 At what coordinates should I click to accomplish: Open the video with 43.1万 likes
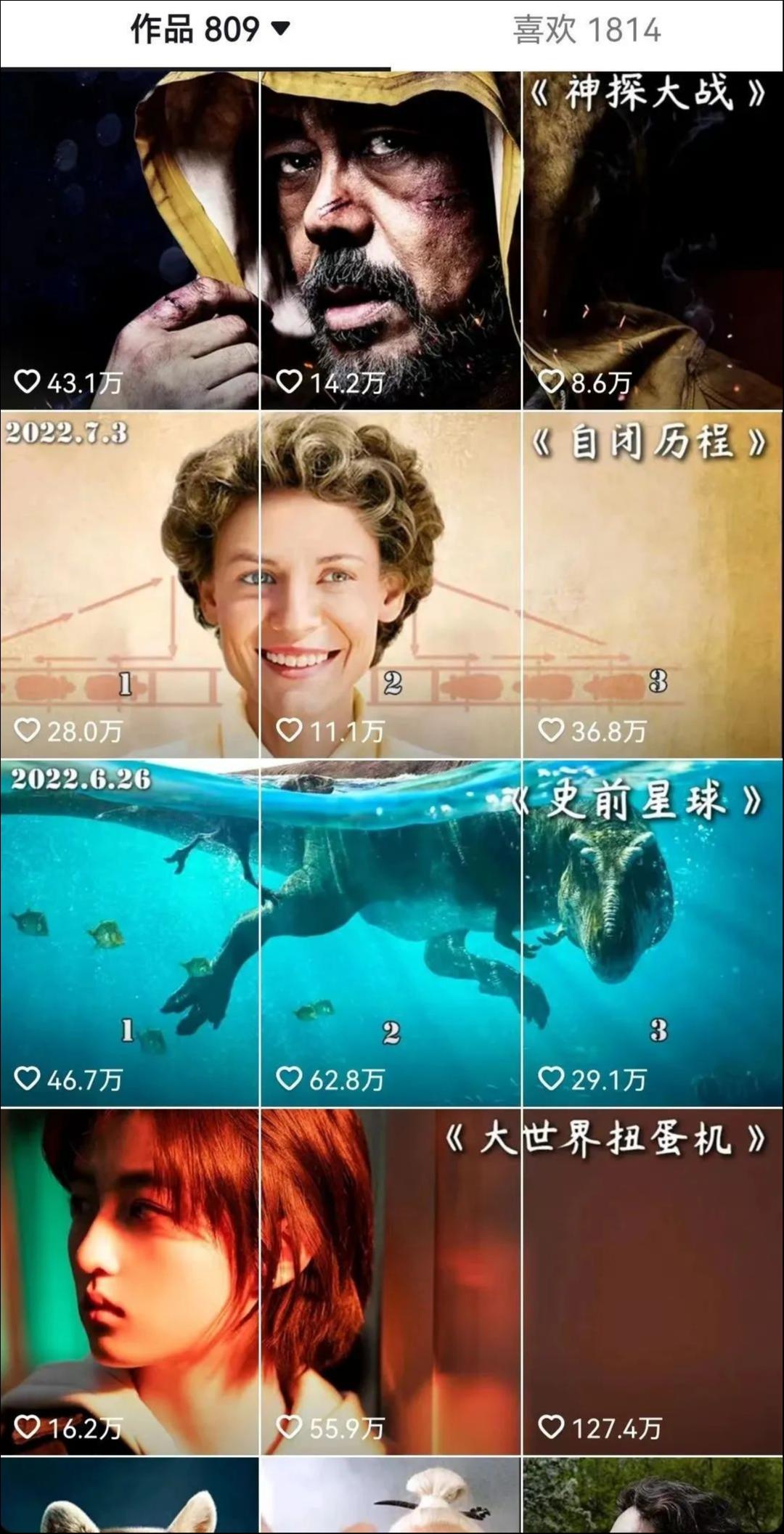[x=129, y=240]
